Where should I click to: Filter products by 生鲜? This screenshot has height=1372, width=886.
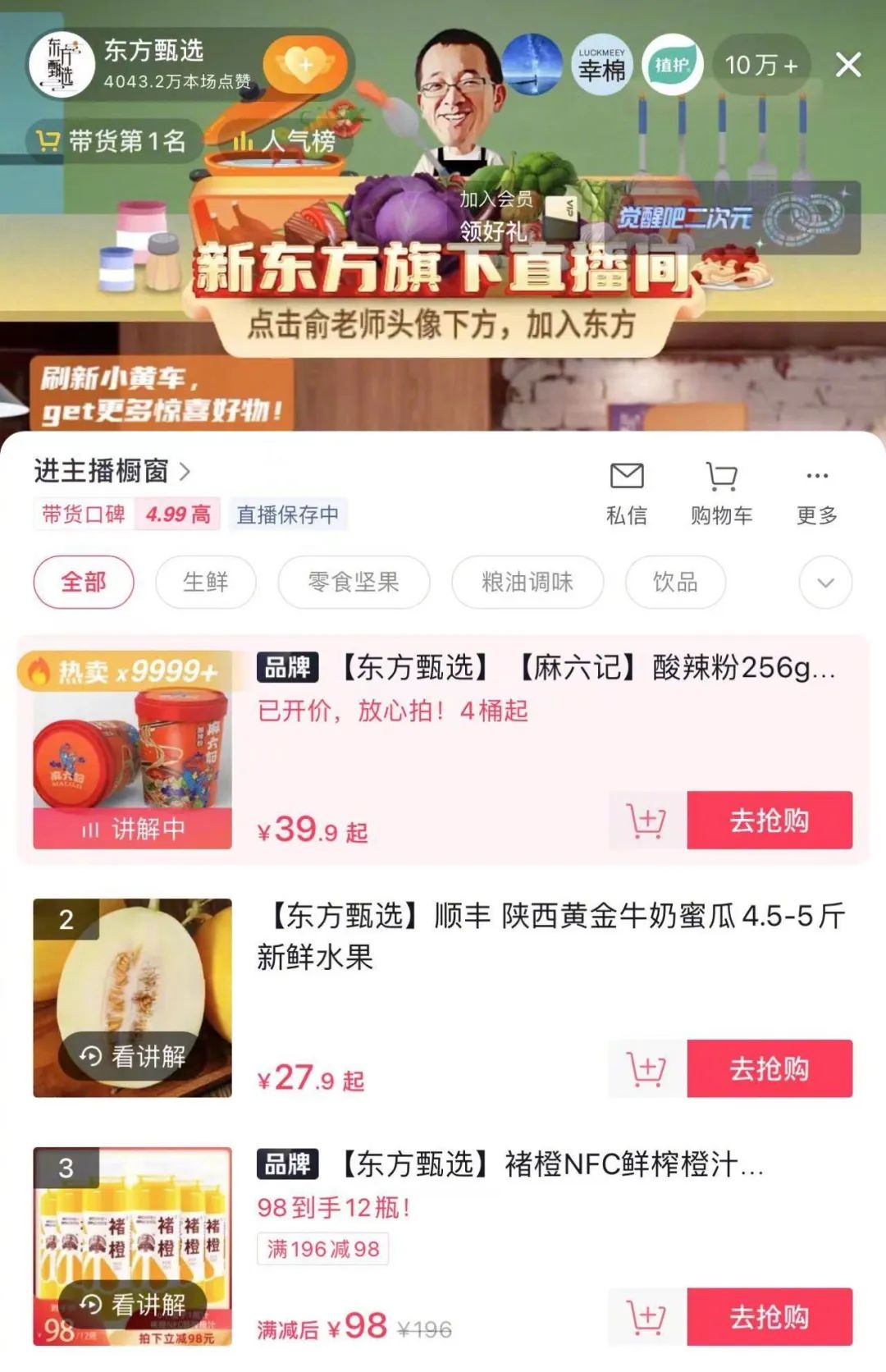click(x=206, y=583)
